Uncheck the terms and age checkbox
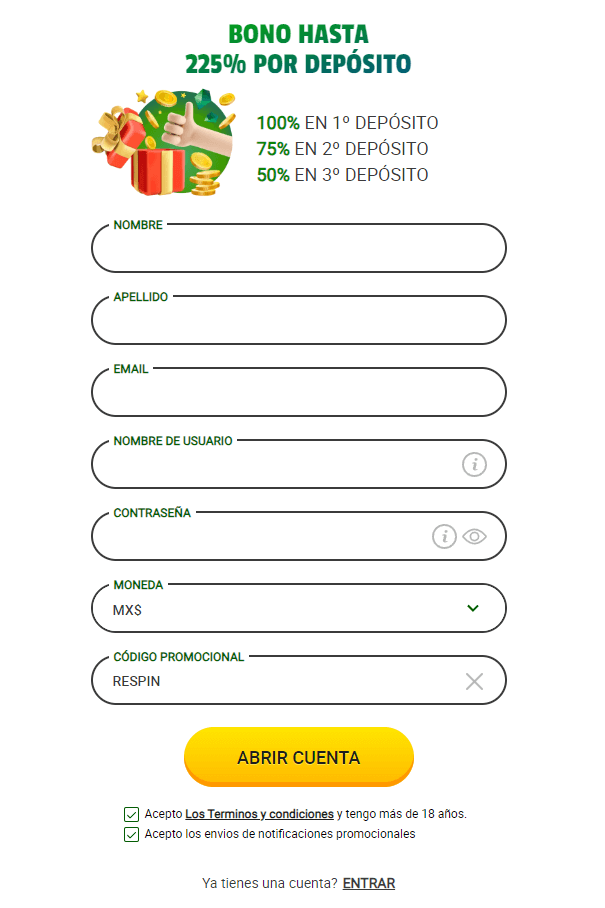605x908 pixels. coord(131,814)
